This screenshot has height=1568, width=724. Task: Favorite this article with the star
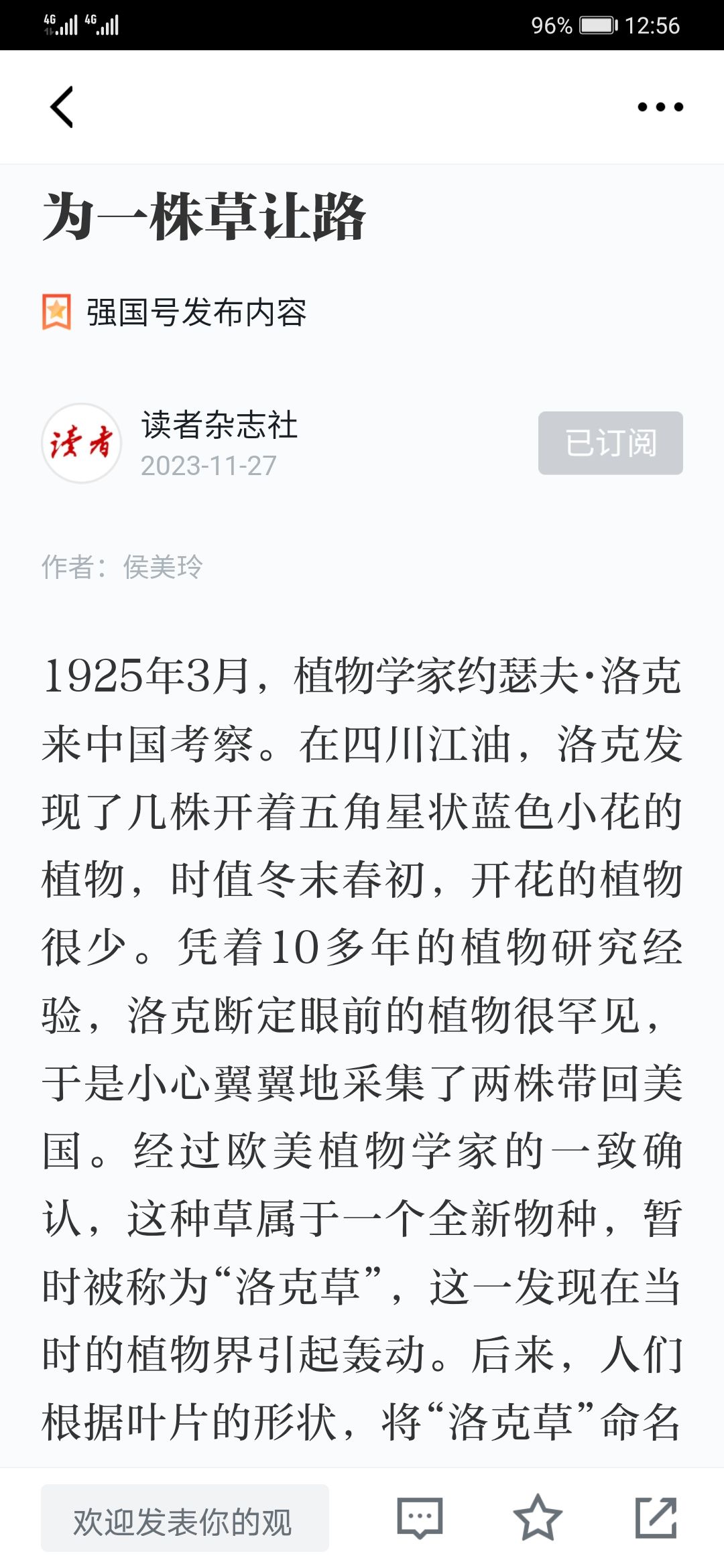(538, 1518)
